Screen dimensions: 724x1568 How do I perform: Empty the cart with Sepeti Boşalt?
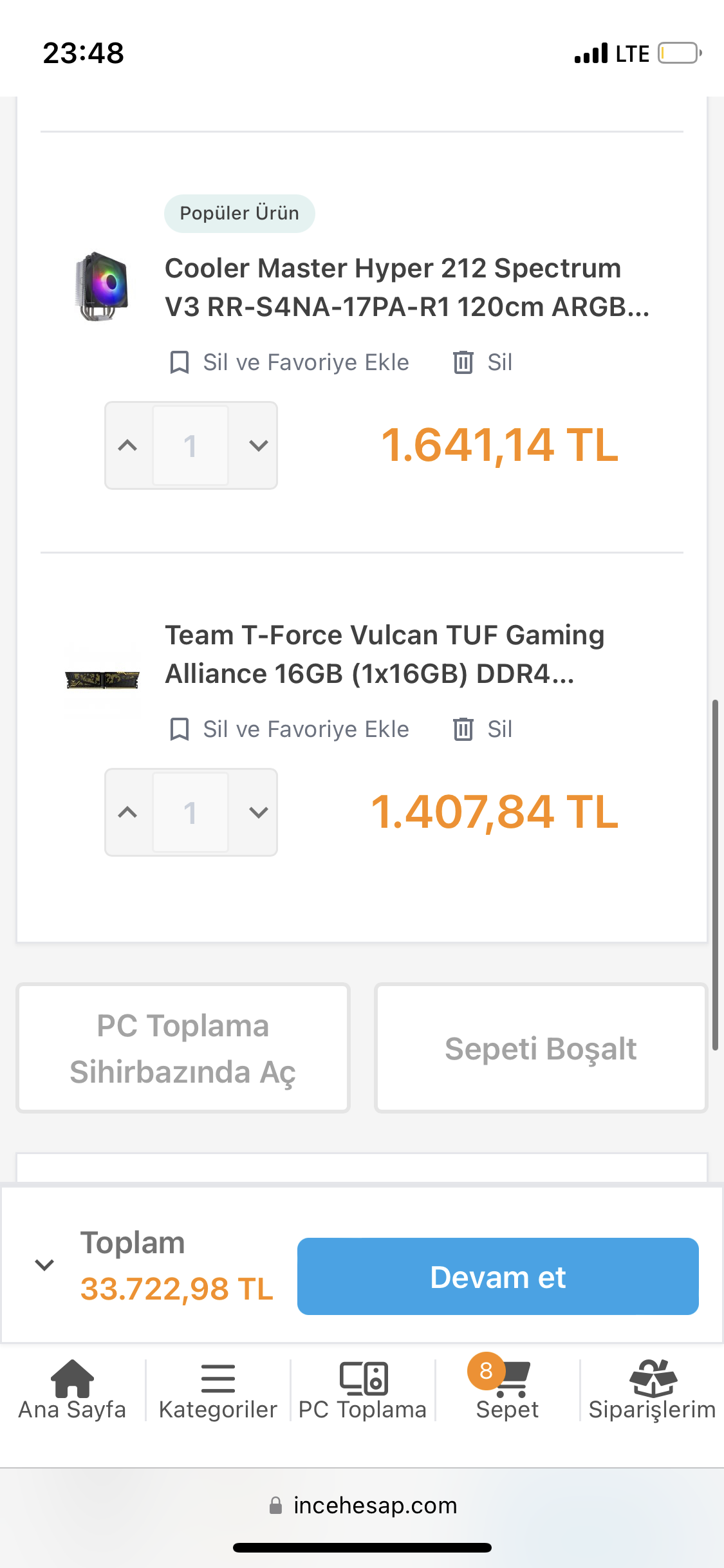[x=541, y=1048]
